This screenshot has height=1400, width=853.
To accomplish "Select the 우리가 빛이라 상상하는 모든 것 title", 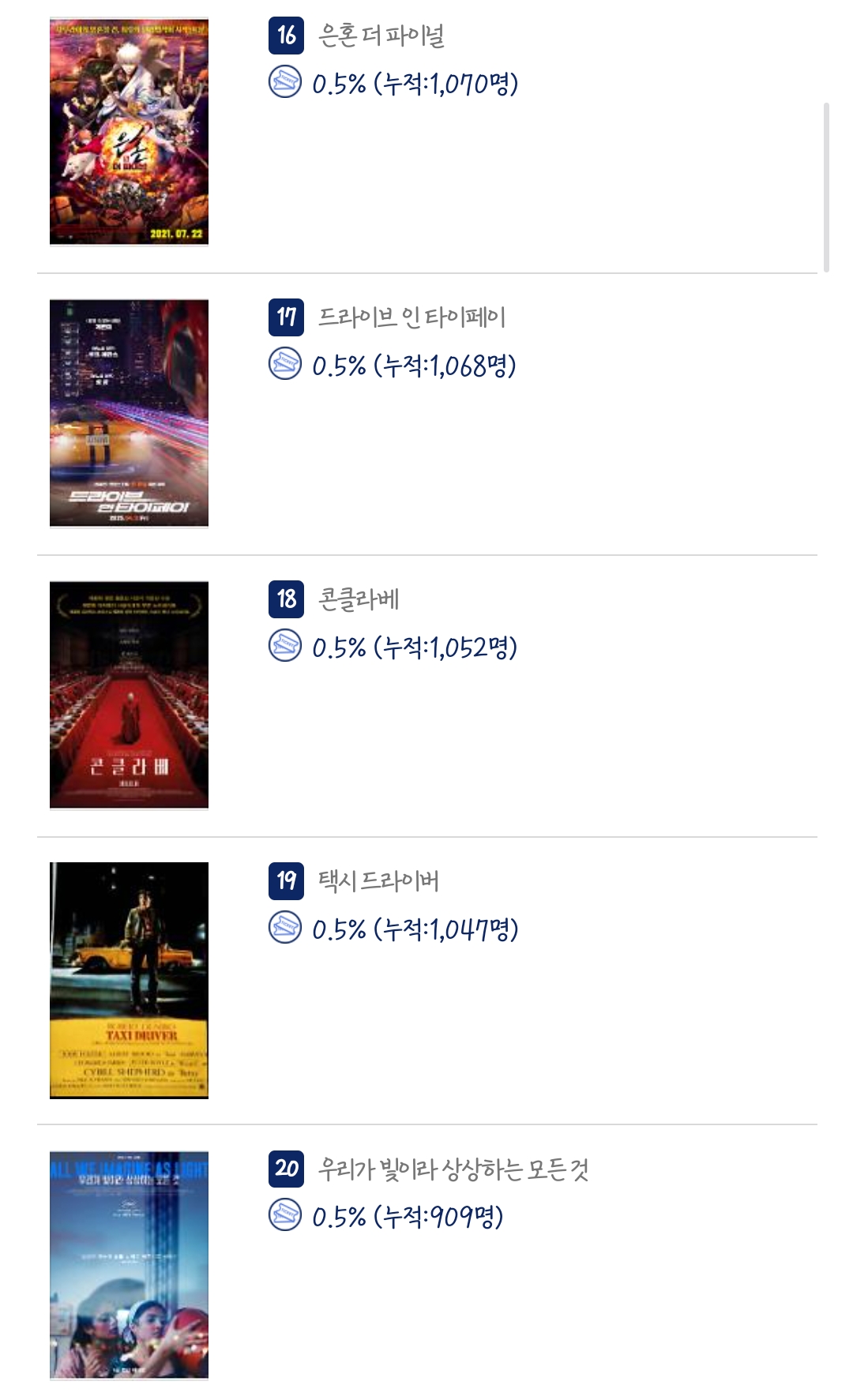I will pos(453,1169).
